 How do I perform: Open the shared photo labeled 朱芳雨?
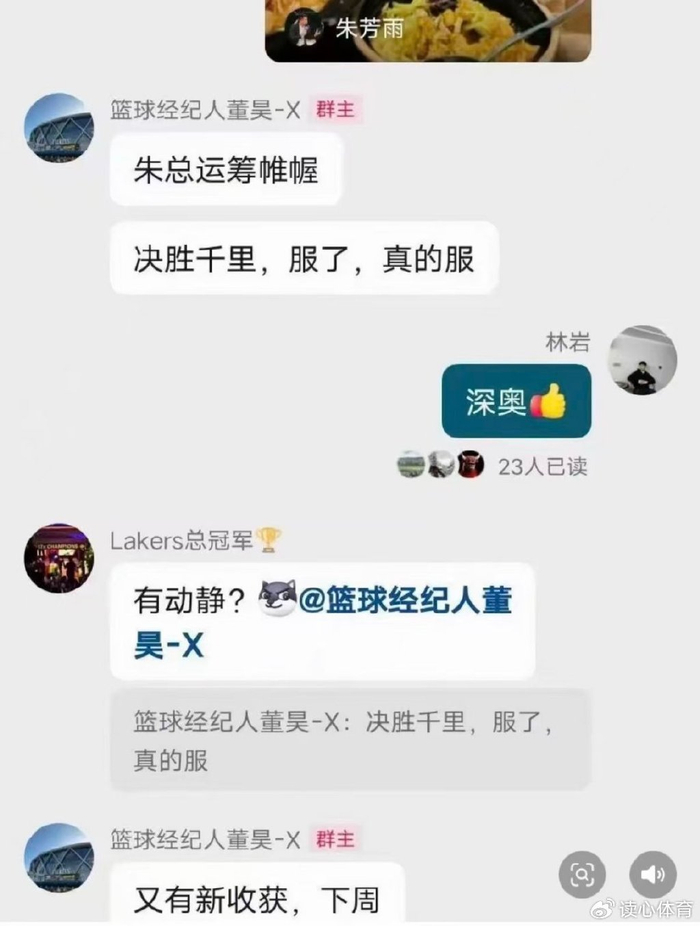tap(428, 28)
